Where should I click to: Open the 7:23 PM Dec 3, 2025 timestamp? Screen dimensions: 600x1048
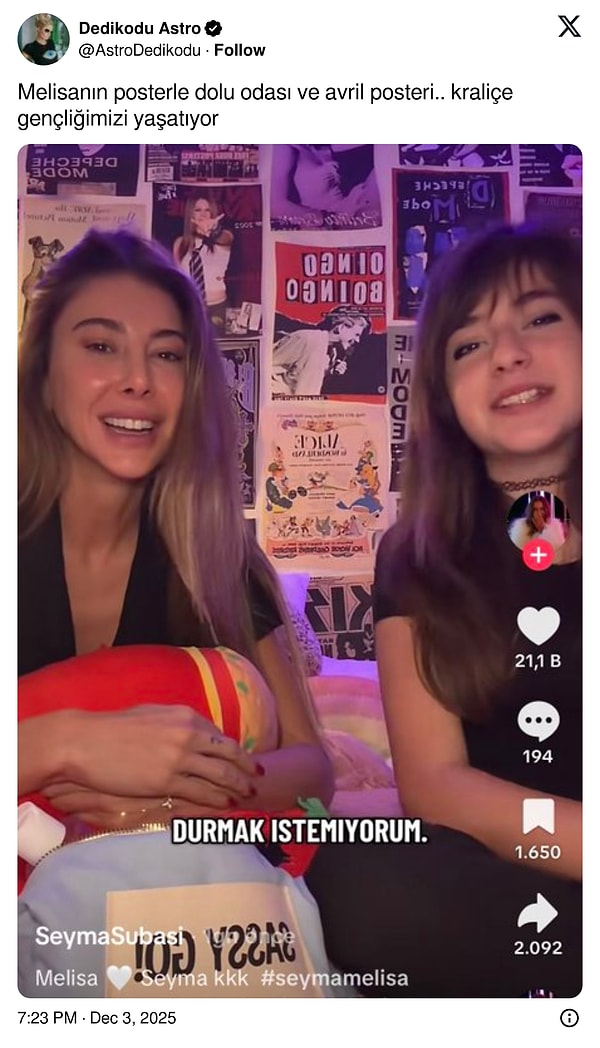click(x=97, y=1018)
